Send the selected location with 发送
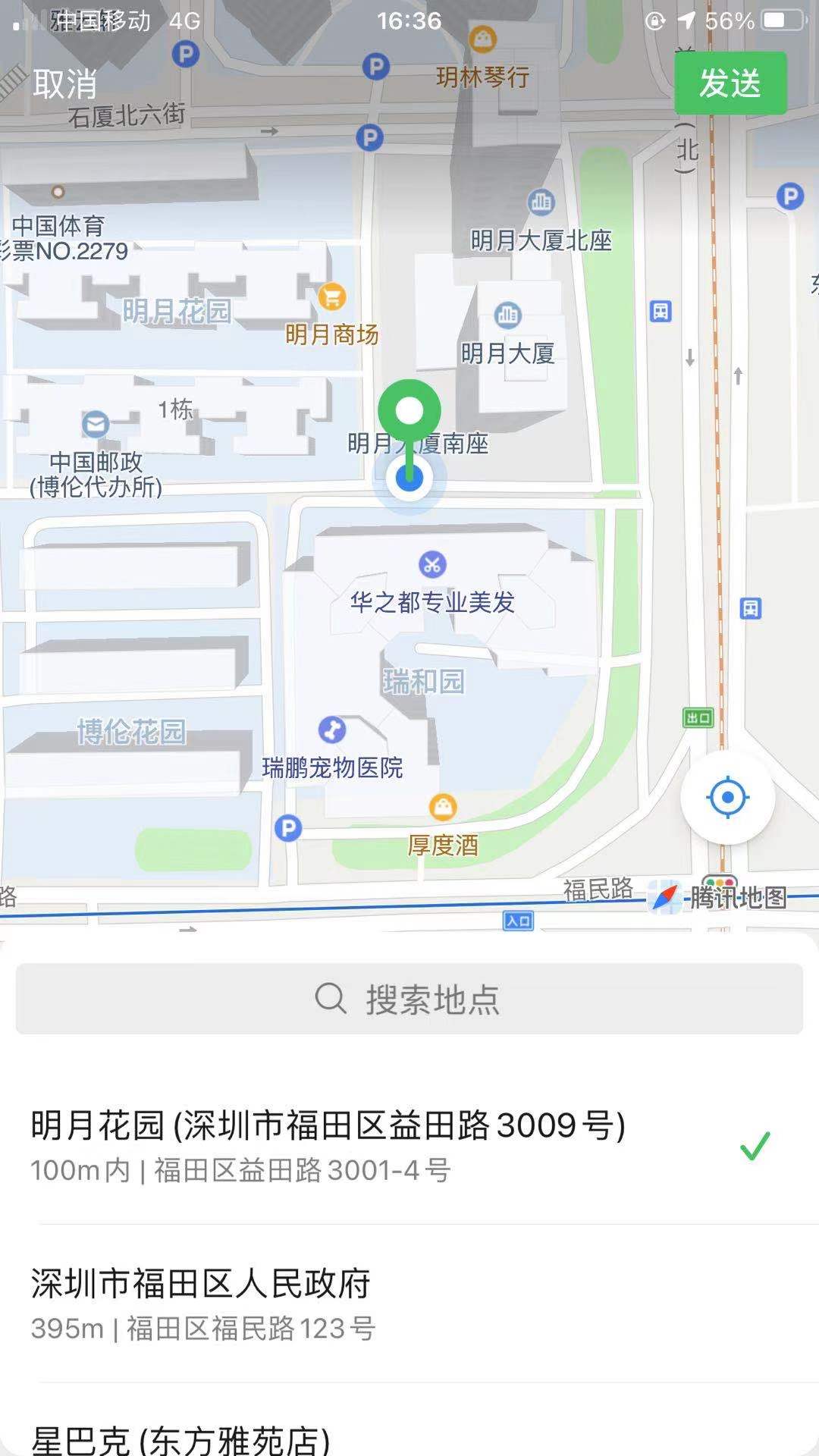The image size is (819, 1456). coord(730,83)
